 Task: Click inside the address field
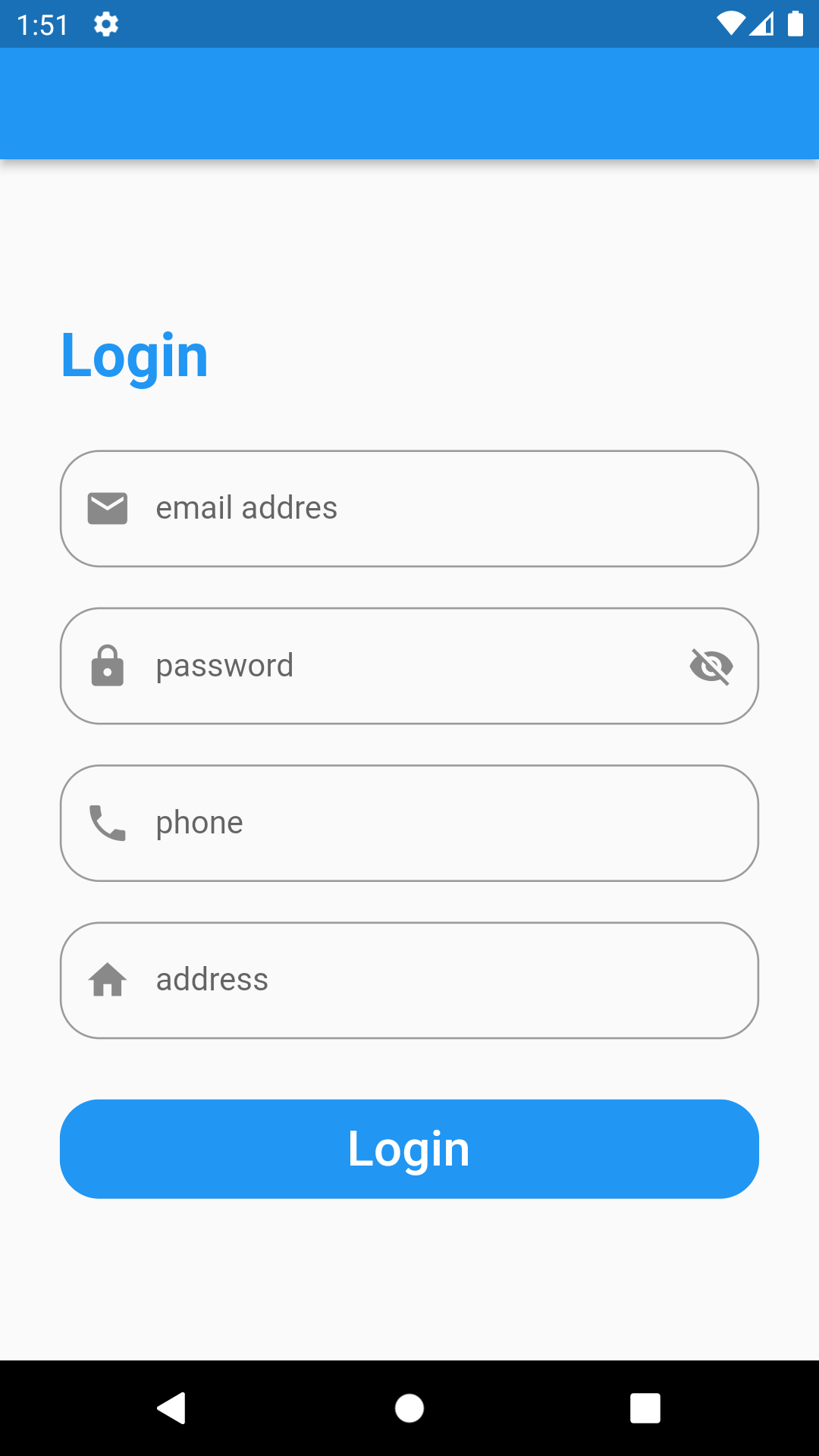pyautogui.click(x=409, y=980)
